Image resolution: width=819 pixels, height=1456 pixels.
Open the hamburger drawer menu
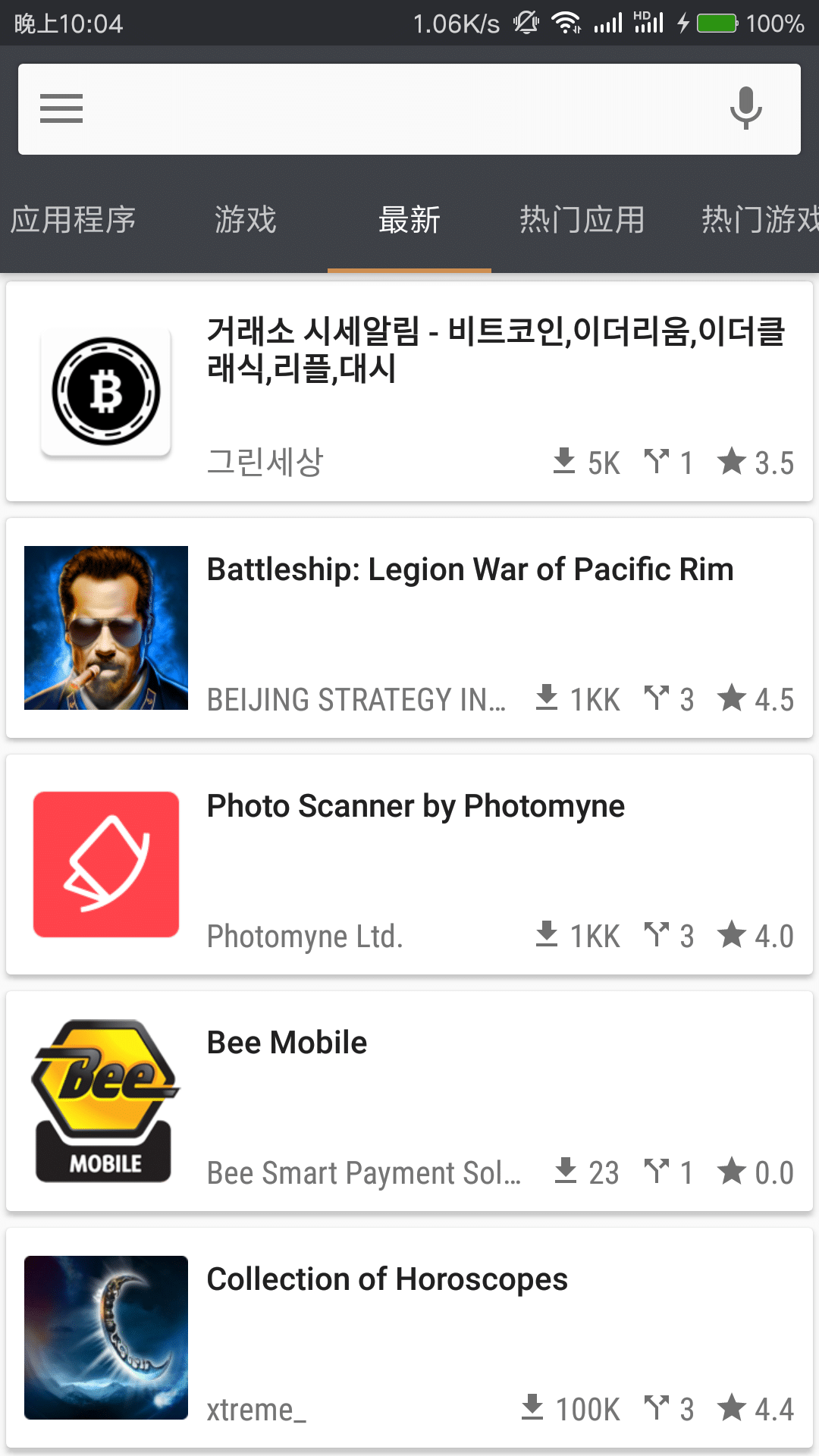[61, 108]
